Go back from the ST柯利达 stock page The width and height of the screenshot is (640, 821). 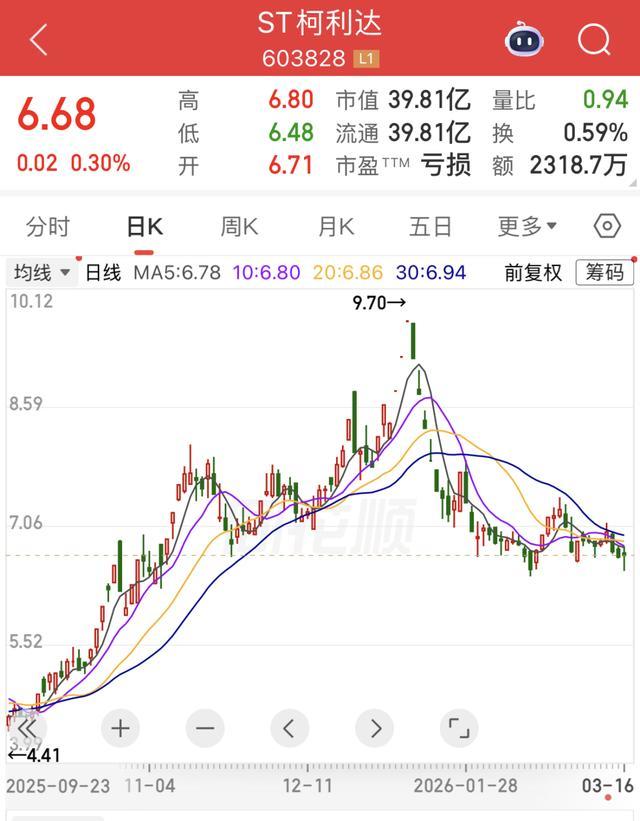[38, 40]
